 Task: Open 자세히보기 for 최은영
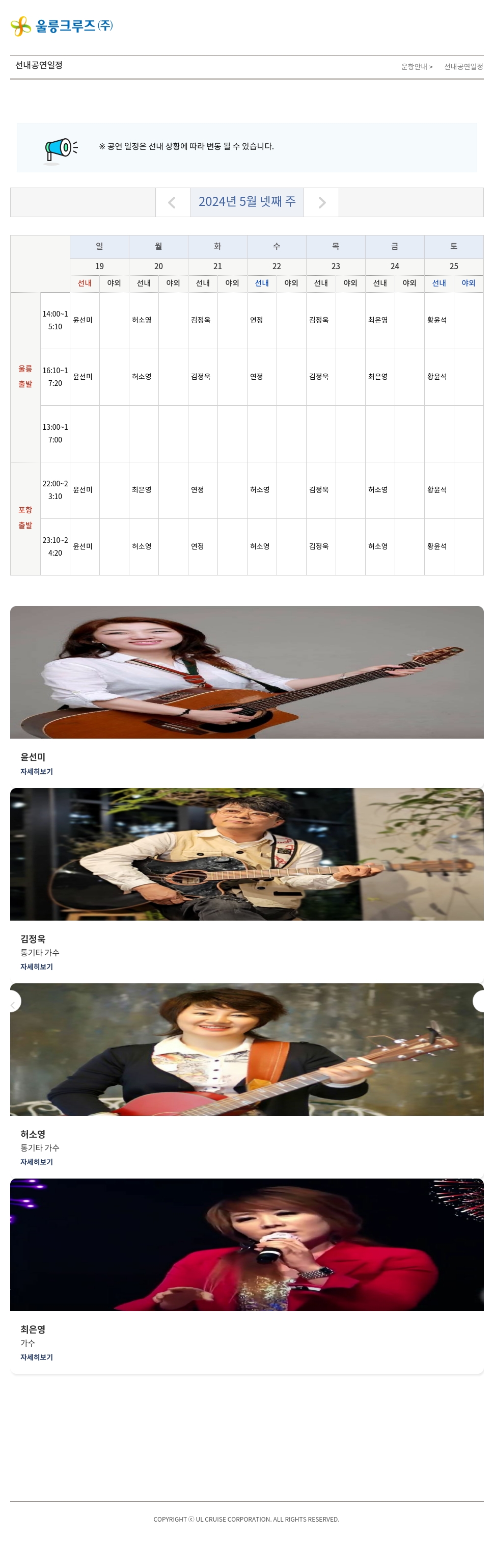pos(37,1357)
